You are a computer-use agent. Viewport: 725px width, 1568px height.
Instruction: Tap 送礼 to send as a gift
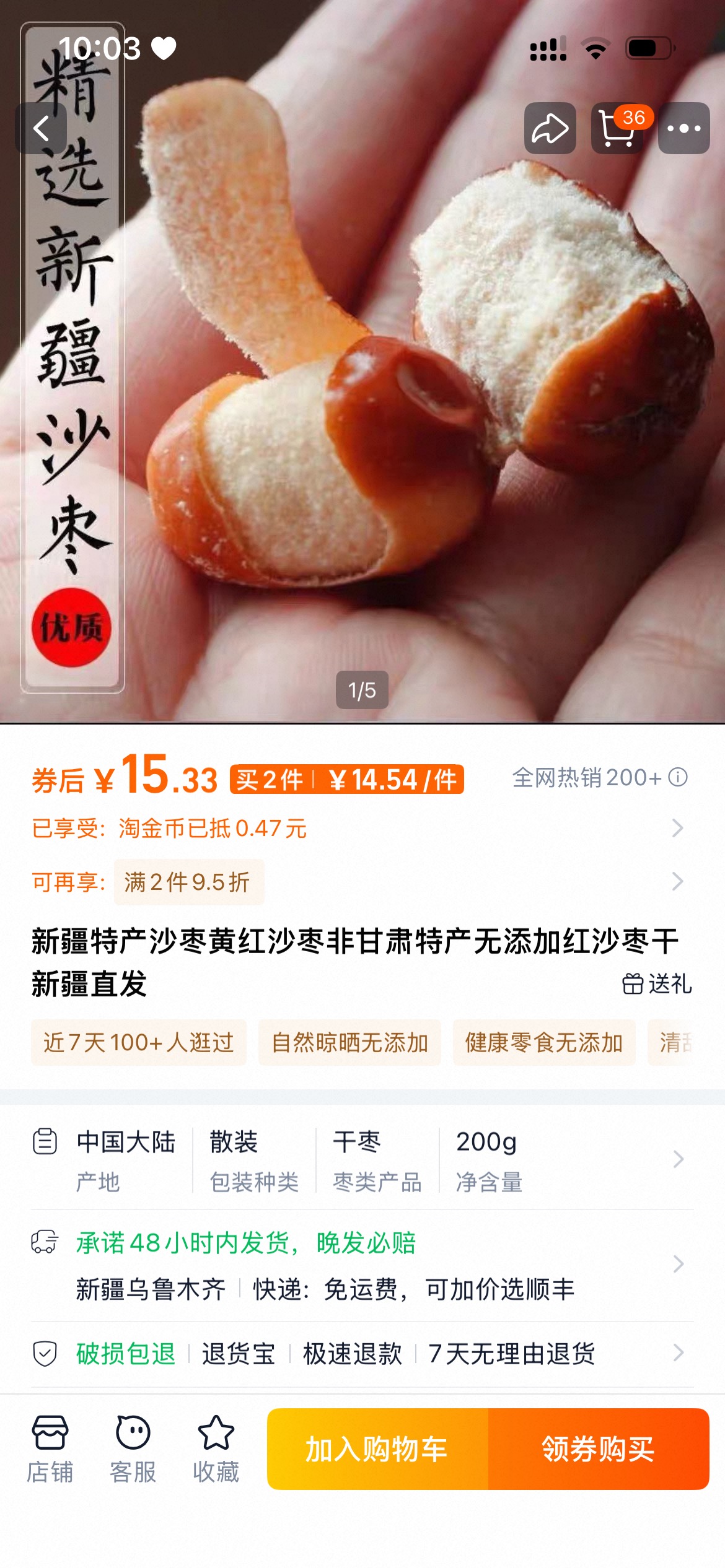(657, 983)
